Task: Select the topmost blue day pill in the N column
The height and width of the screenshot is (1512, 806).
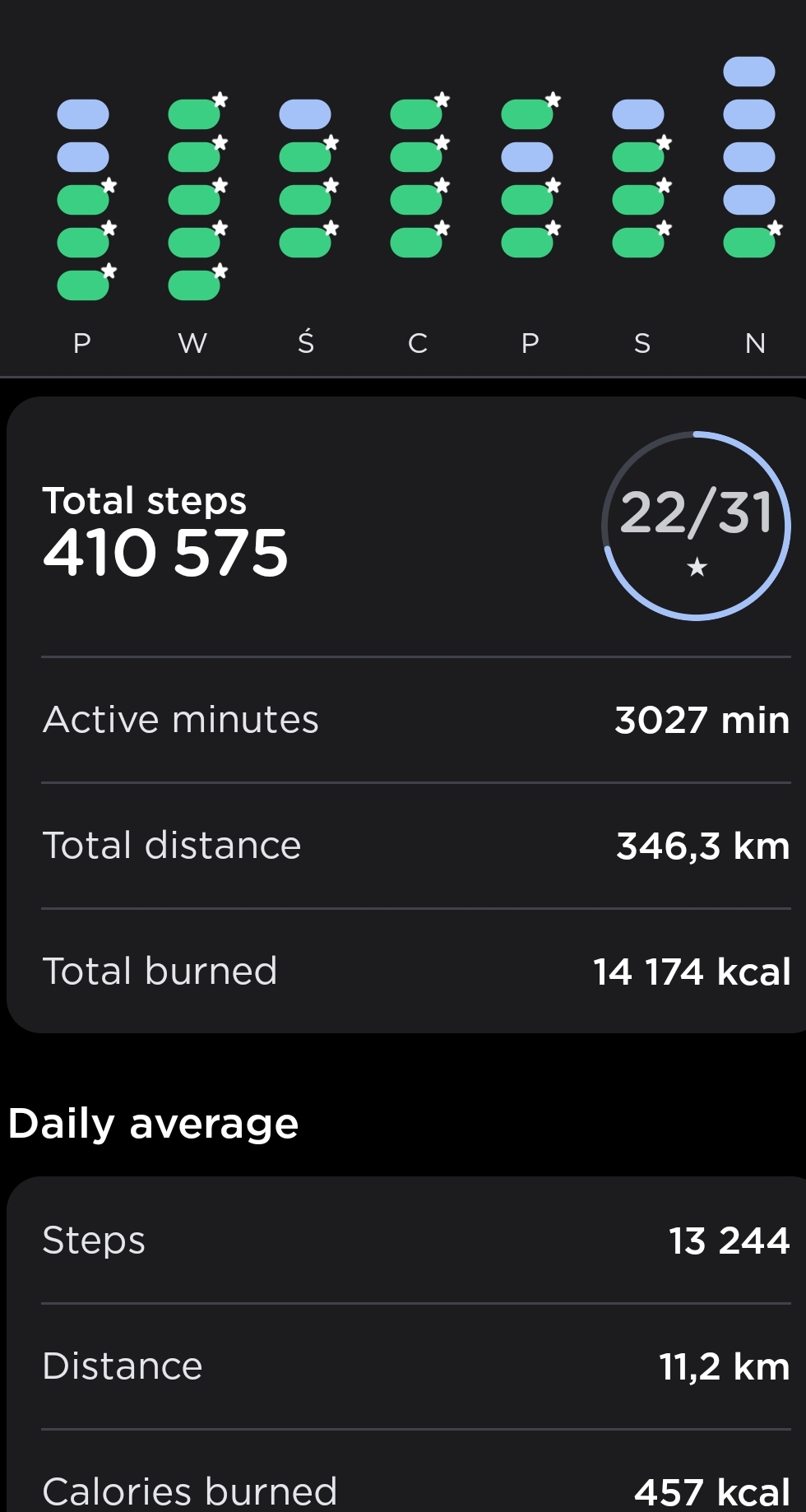Action: 749,72
